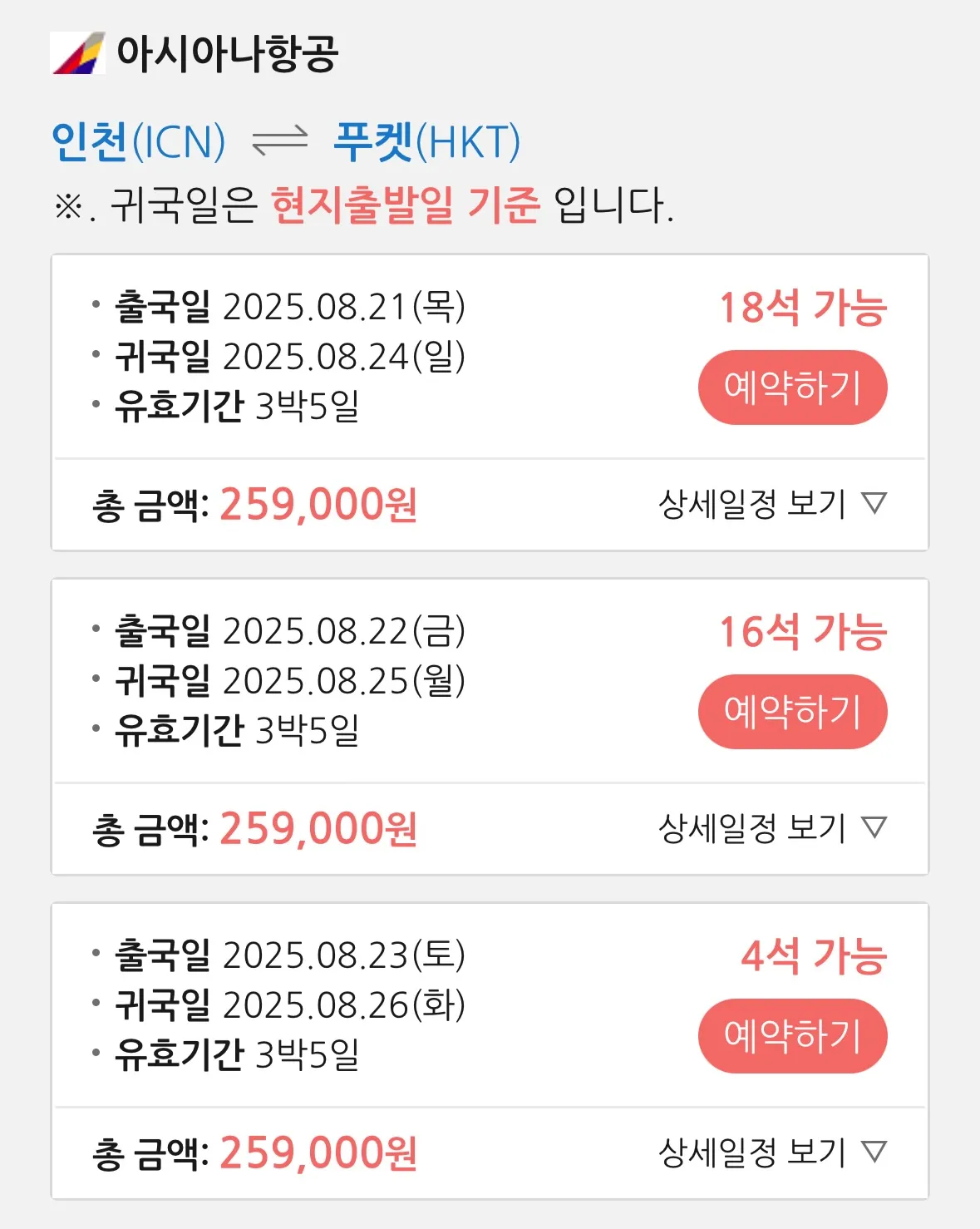
Task: Select the 4석 가능 seat availability label
Action: click(813, 955)
